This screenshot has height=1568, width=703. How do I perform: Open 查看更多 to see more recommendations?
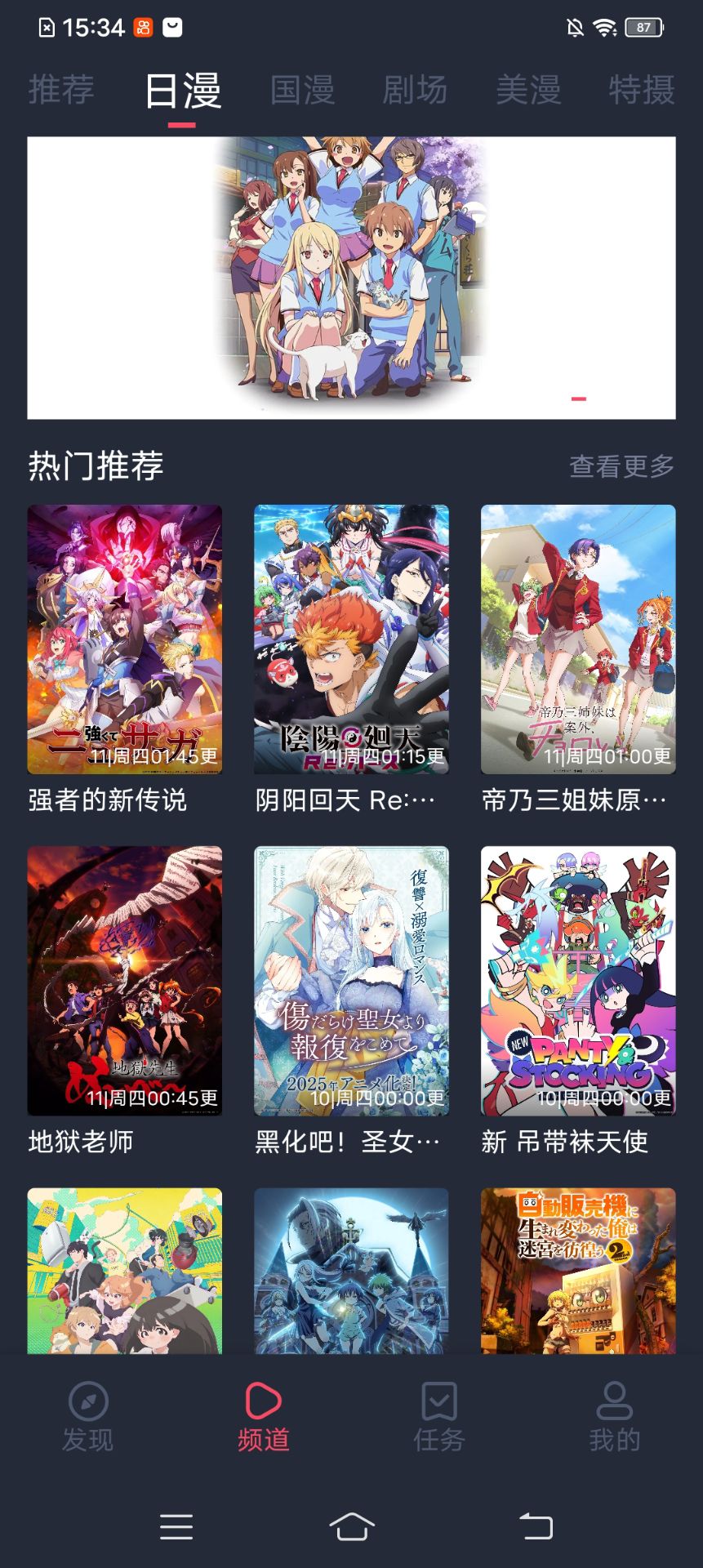(622, 465)
